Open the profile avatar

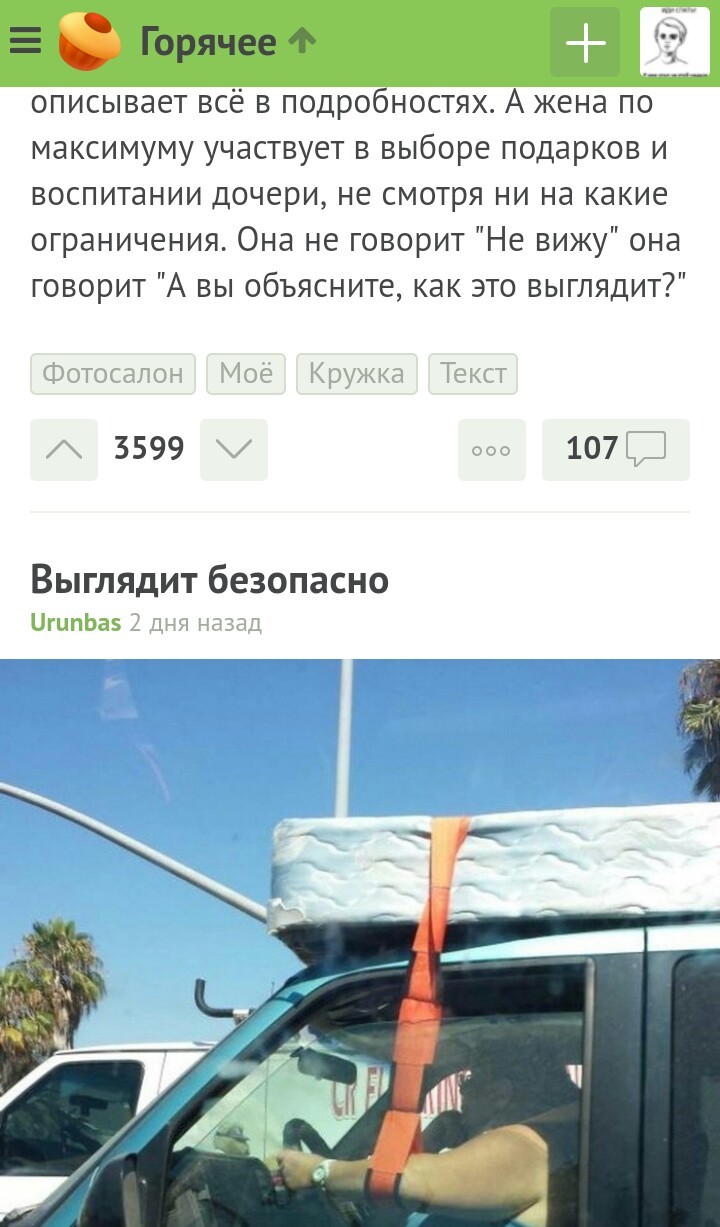point(674,42)
